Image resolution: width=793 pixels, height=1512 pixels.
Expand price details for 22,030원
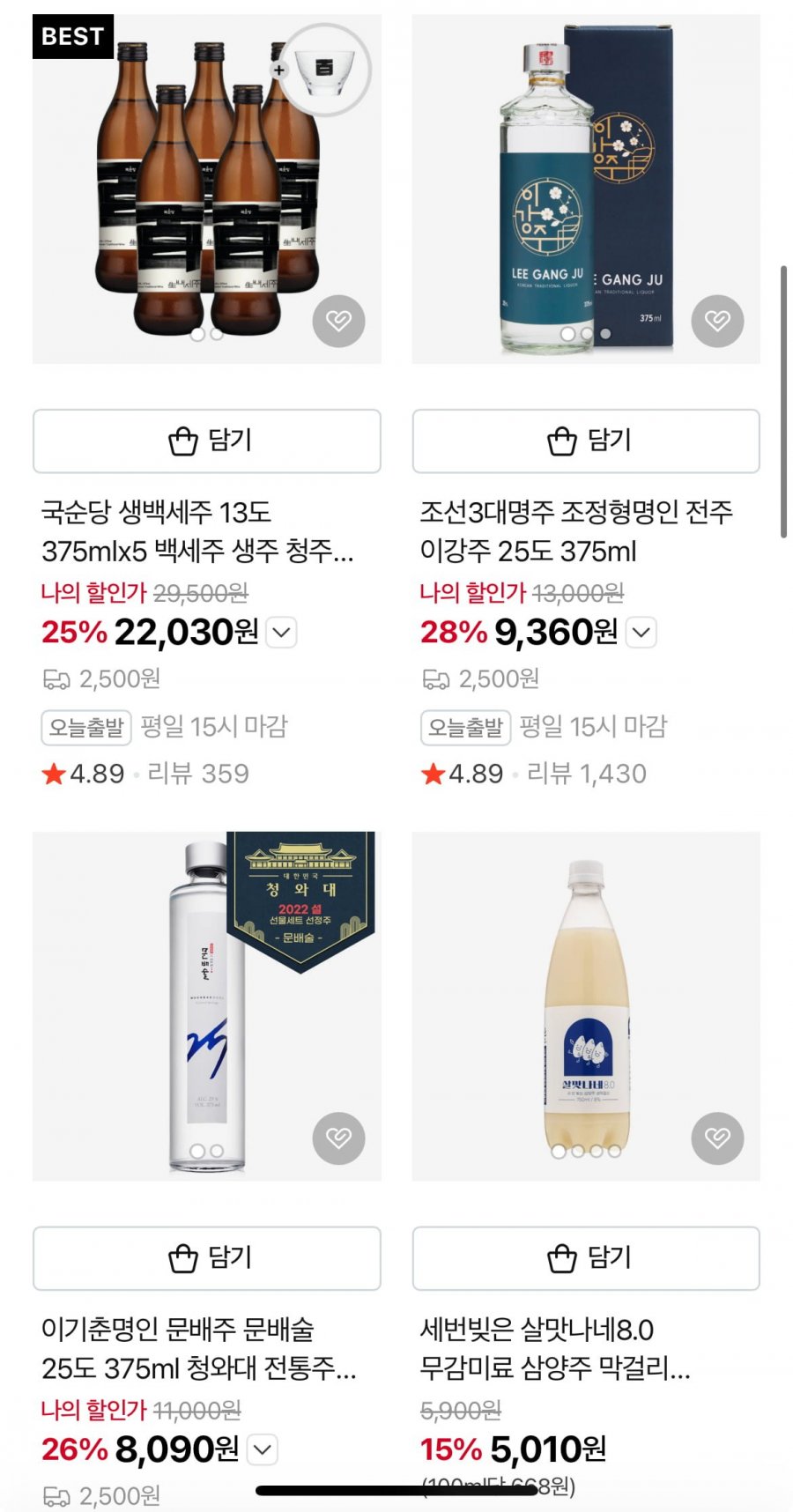click(282, 633)
